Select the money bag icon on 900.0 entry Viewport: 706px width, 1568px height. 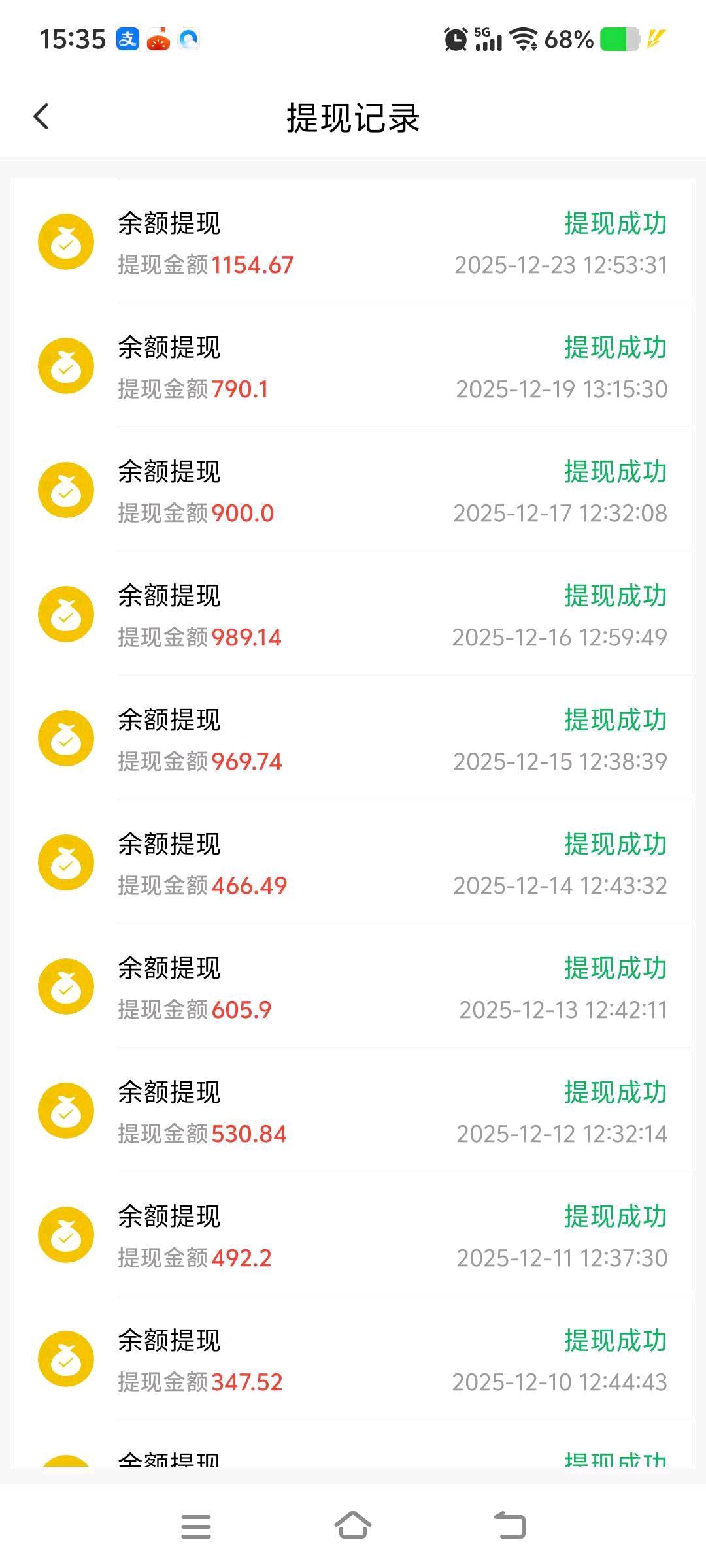[x=66, y=489]
